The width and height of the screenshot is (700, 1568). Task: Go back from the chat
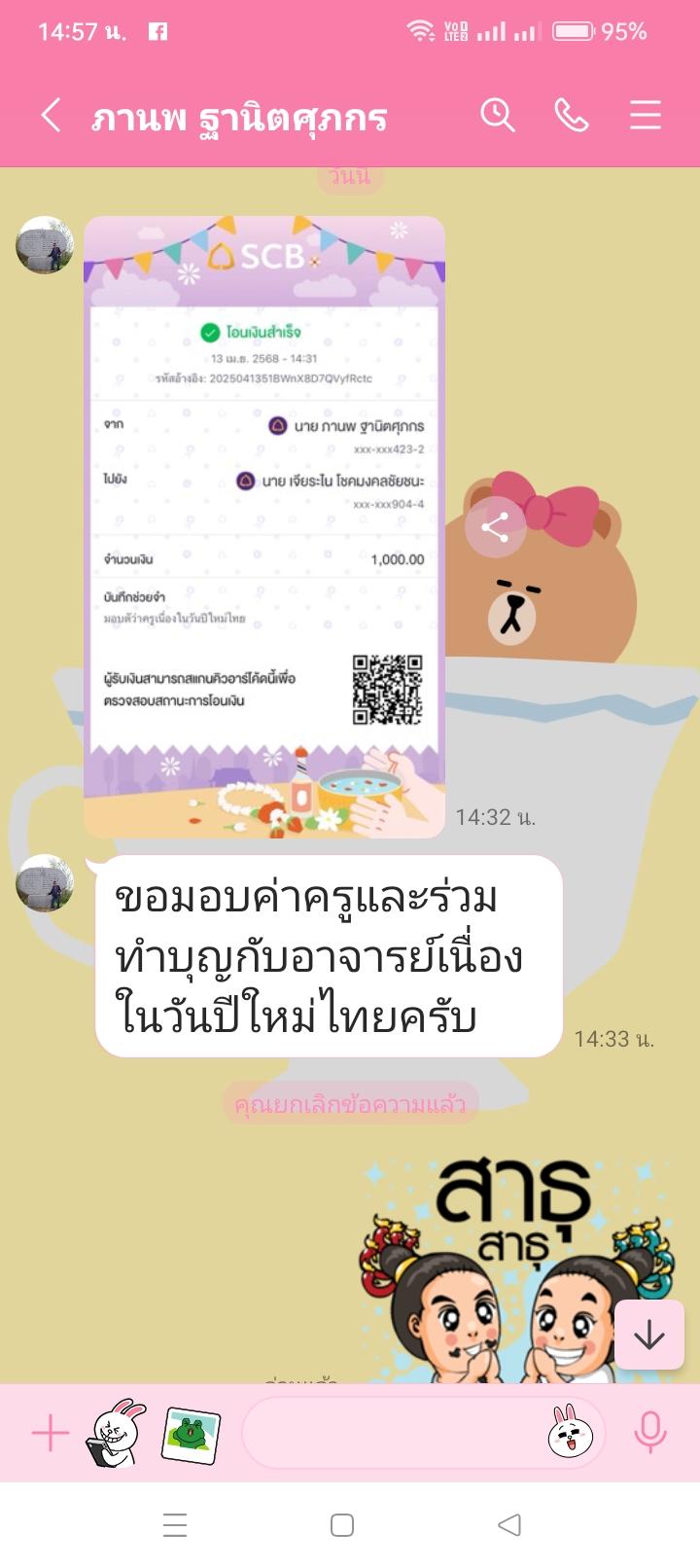[51, 116]
